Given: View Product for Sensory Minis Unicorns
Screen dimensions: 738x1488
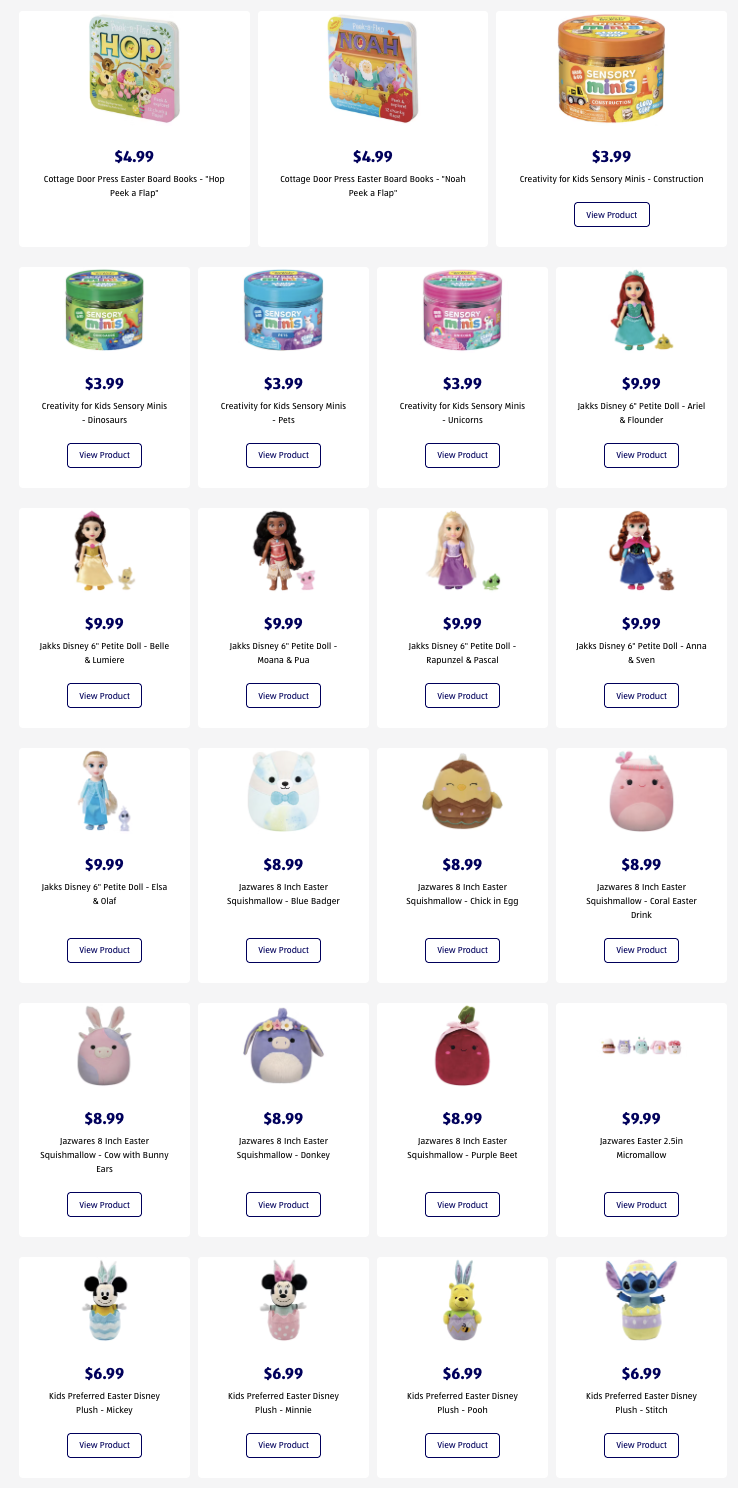Looking at the screenshot, I should click(462, 455).
